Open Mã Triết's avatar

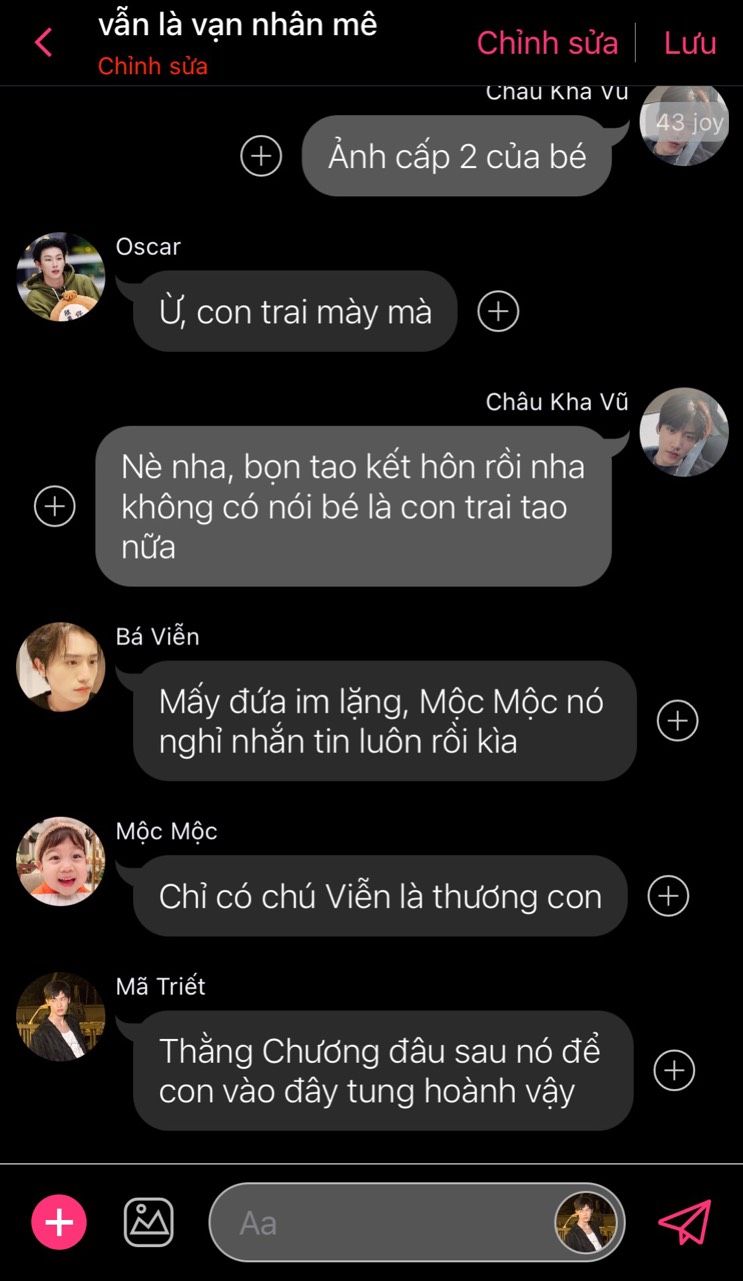tap(61, 1016)
